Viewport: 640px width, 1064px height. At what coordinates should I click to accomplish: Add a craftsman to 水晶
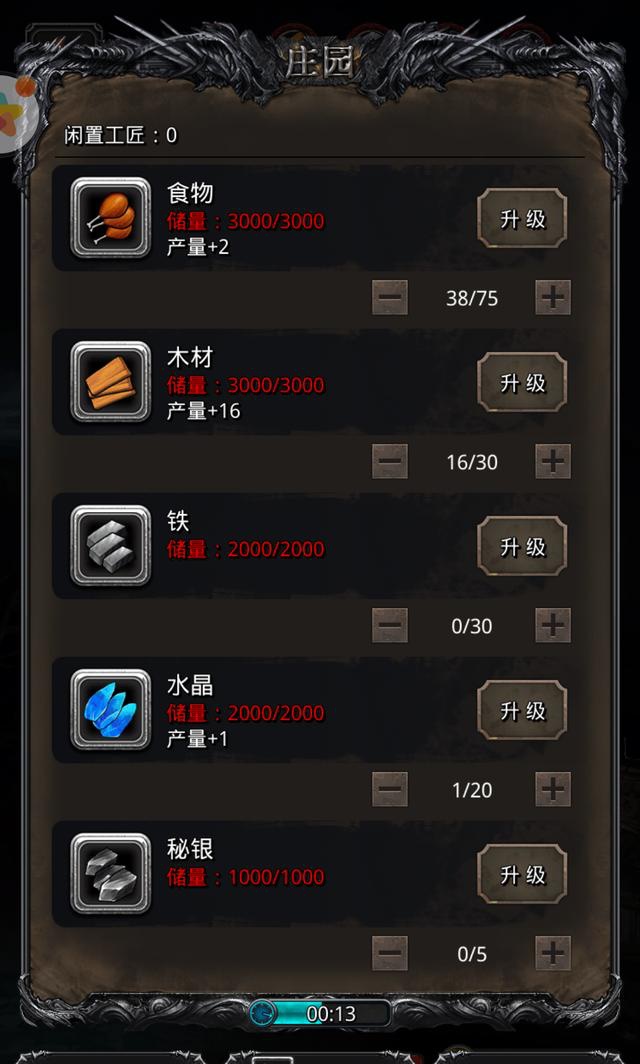point(553,789)
